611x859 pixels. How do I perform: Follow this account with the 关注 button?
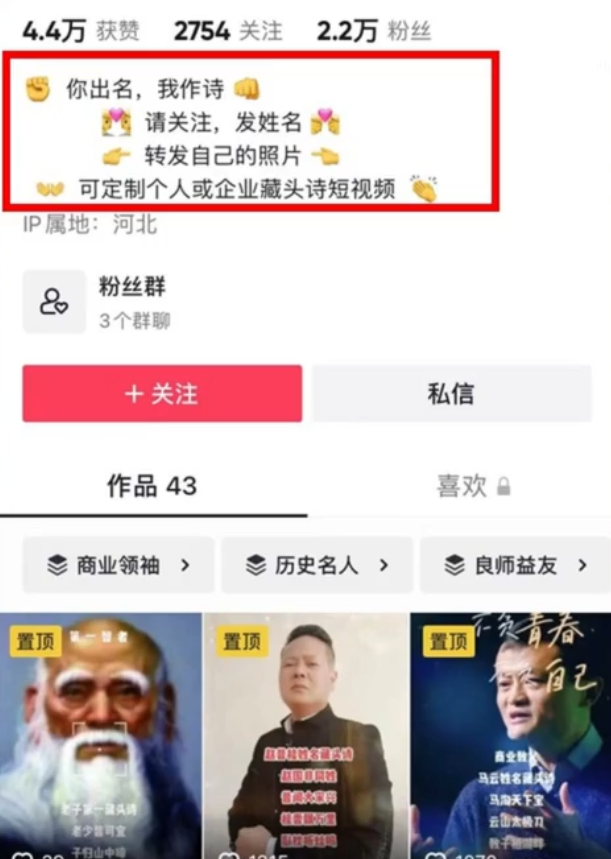(162, 393)
